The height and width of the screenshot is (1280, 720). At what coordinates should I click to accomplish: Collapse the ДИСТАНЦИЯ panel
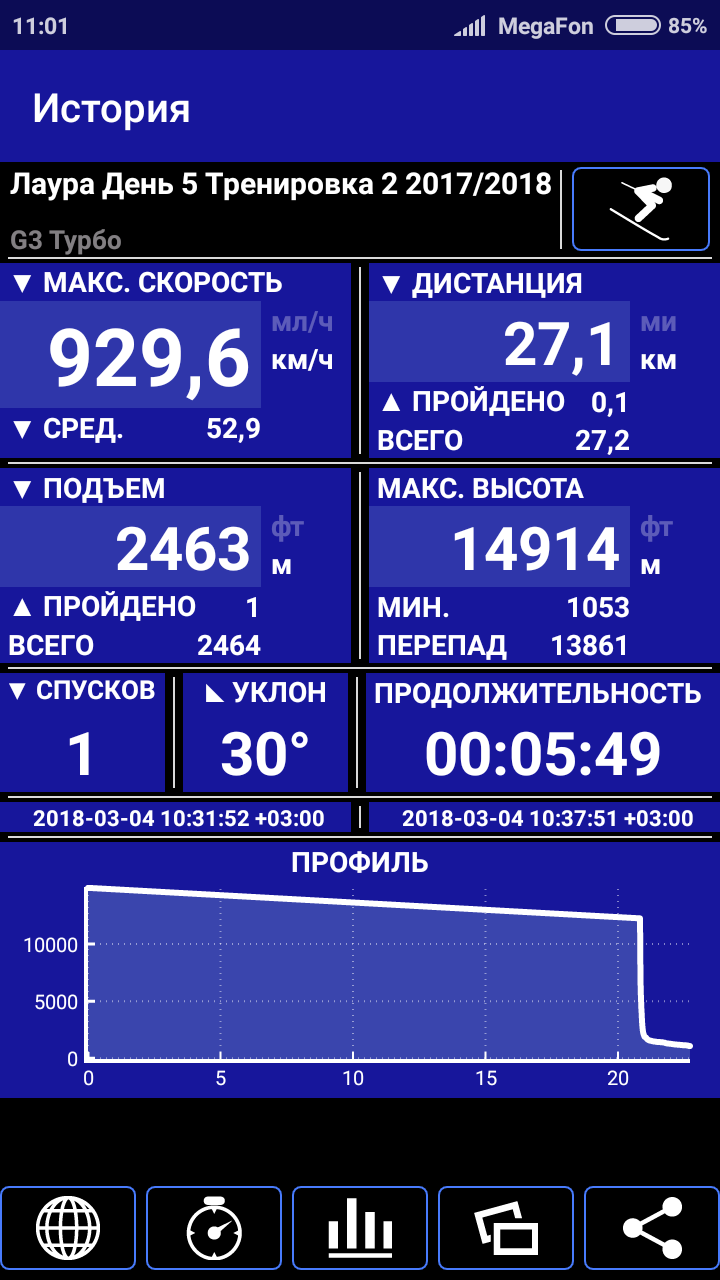pos(480,283)
